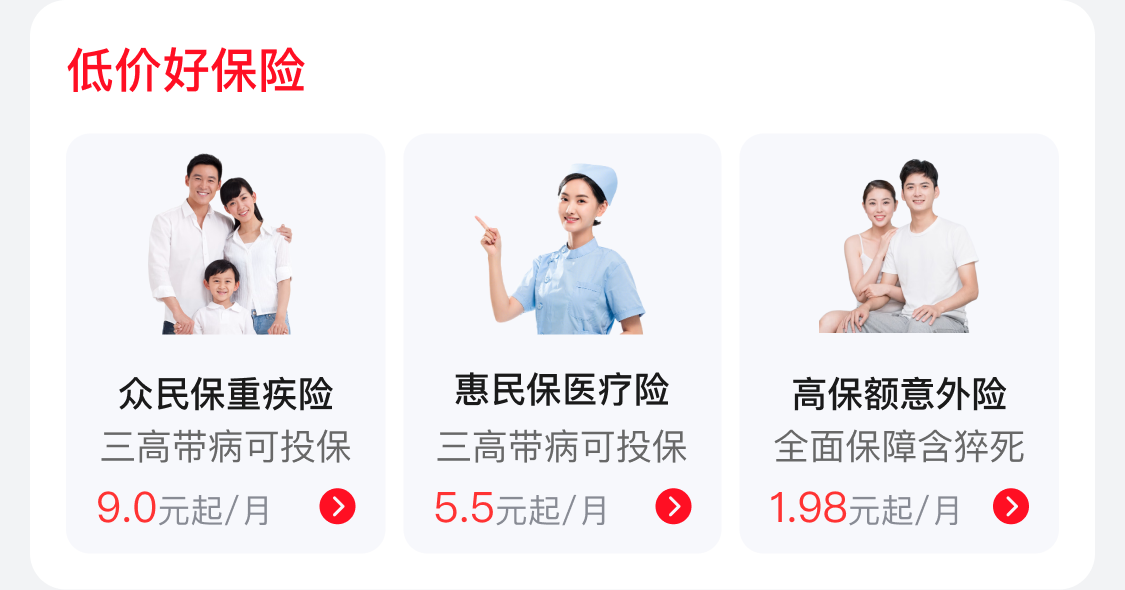Tap the red arrow beside 9.0元起/月
The width and height of the screenshot is (1125, 590).
tap(337, 507)
